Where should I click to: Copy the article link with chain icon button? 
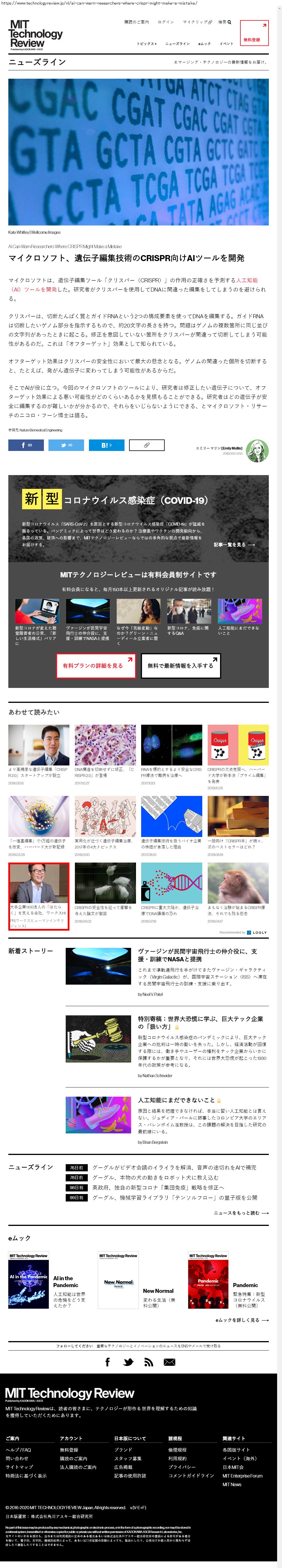(x=147, y=445)
